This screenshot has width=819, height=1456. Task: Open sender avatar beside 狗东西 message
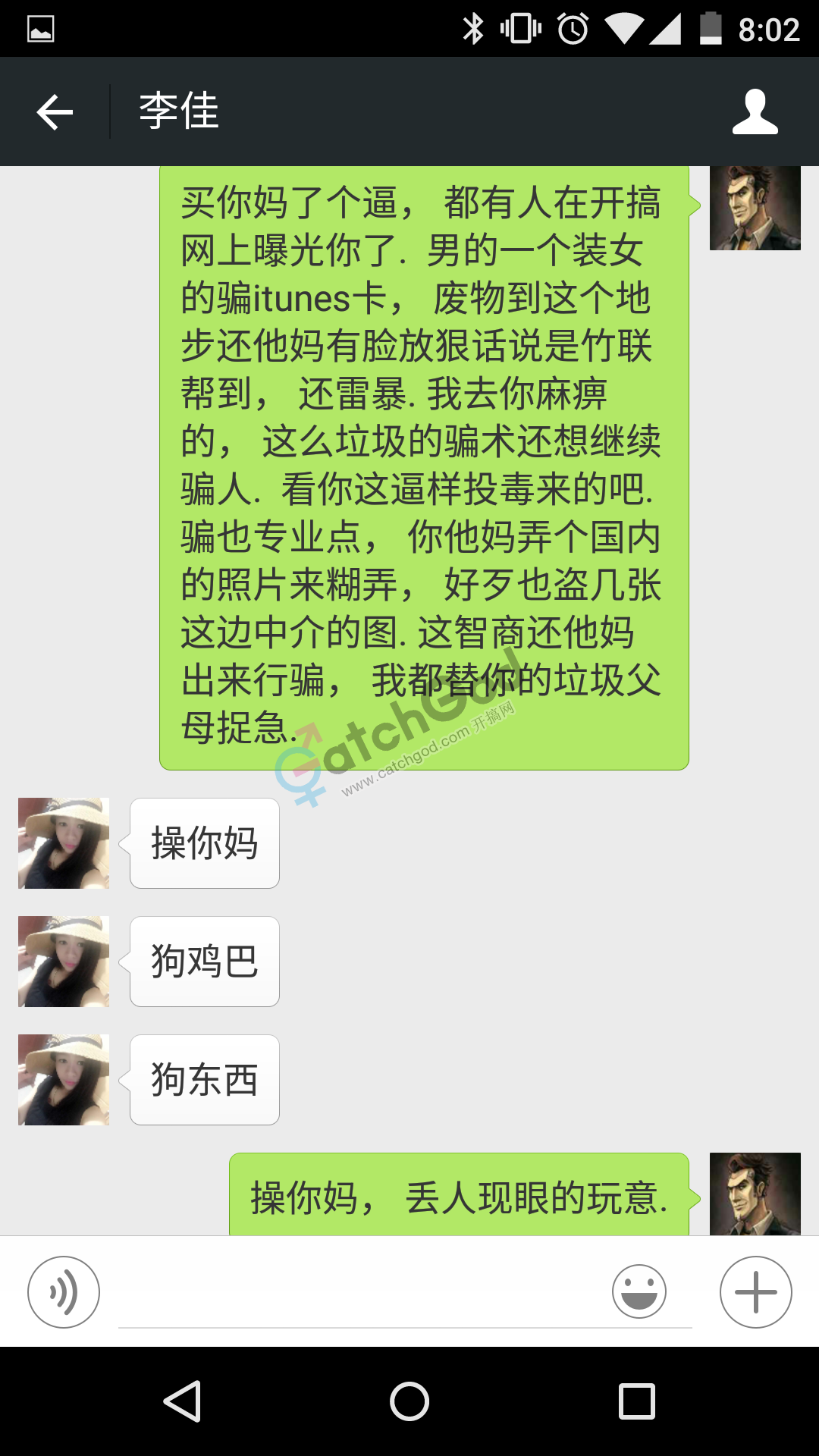(x=64, y=1079)
